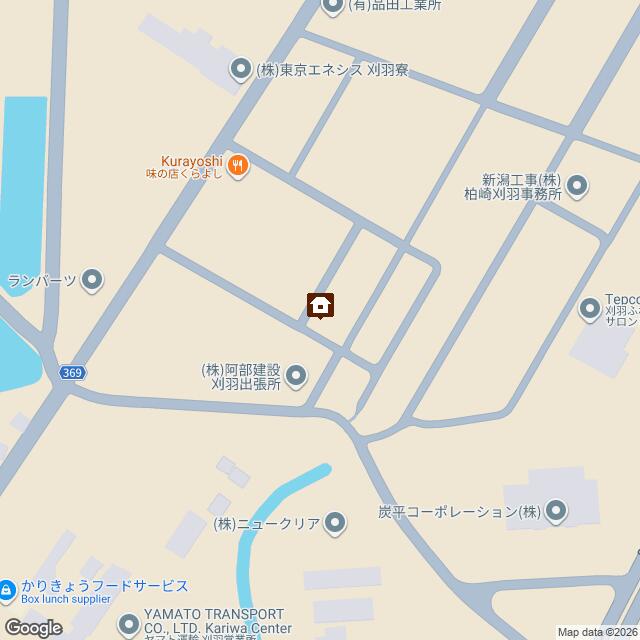Viewport: 640px width, 640px height.
Task: Select the YAMATO TRANSPORT Kariwa Center marker
Action: (129, 625)
